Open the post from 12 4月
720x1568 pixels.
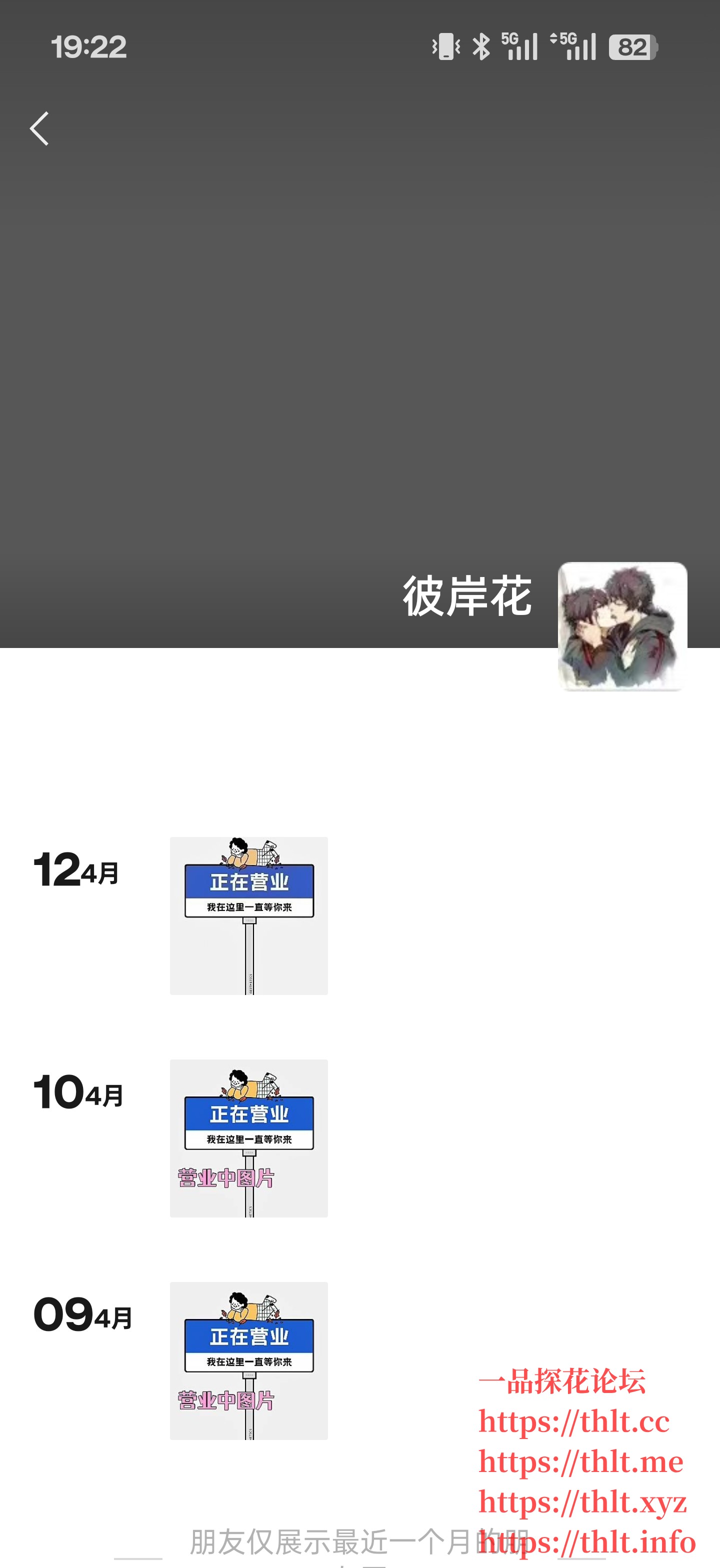pyautogui.click(x=248, y=915)
